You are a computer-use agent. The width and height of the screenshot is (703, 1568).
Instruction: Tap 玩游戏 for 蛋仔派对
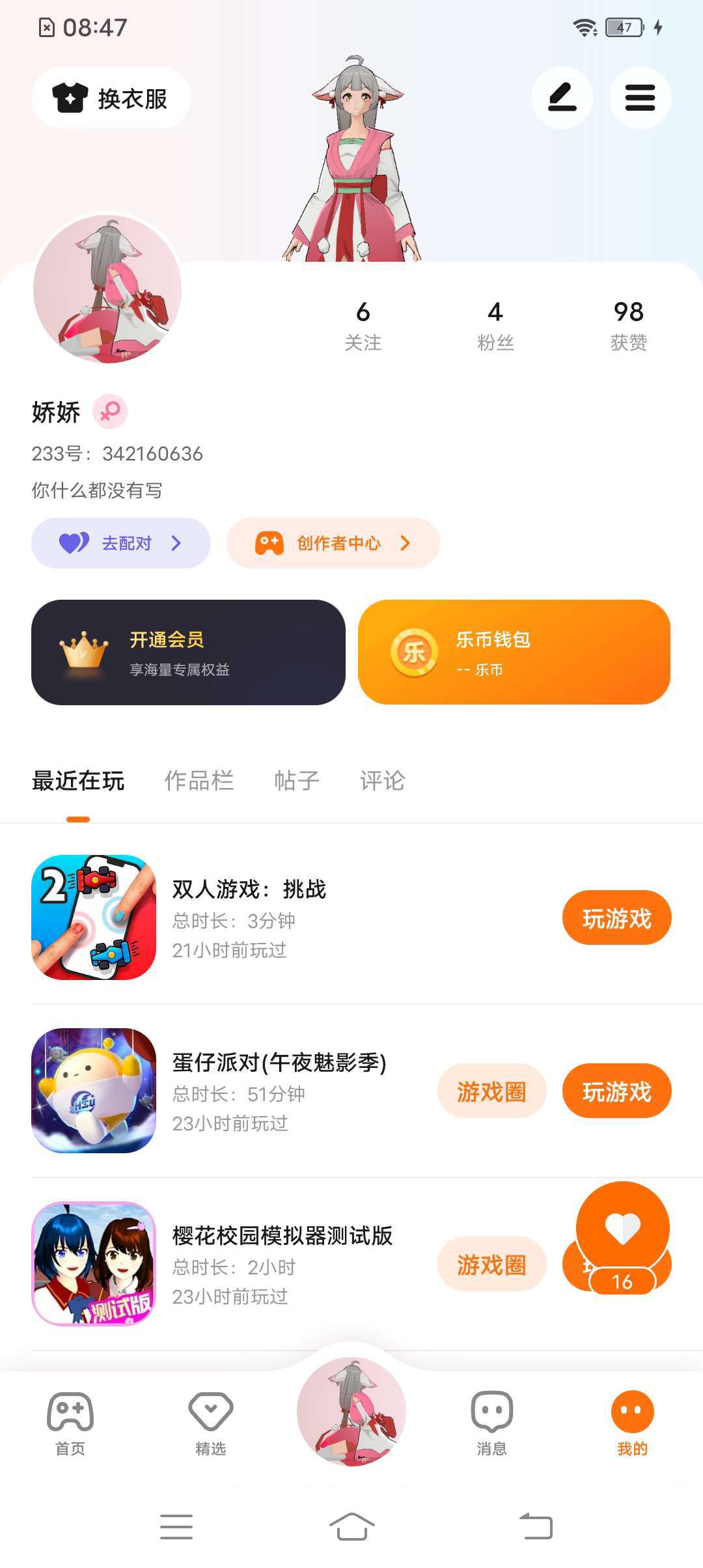(616, 1091)
